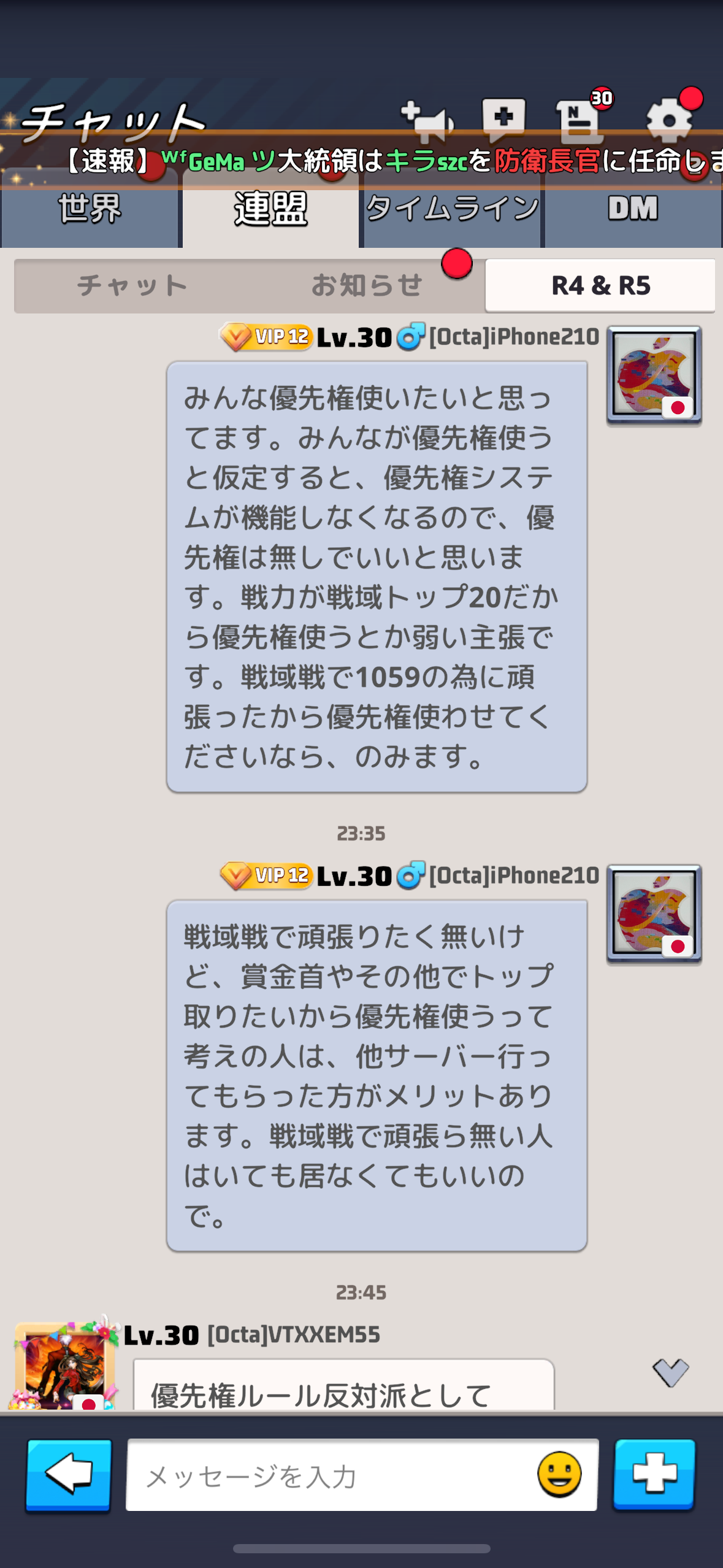Screen dimensions: 723x1568
Task: Open the megaphone announcement icon
Action: (427, 120)
